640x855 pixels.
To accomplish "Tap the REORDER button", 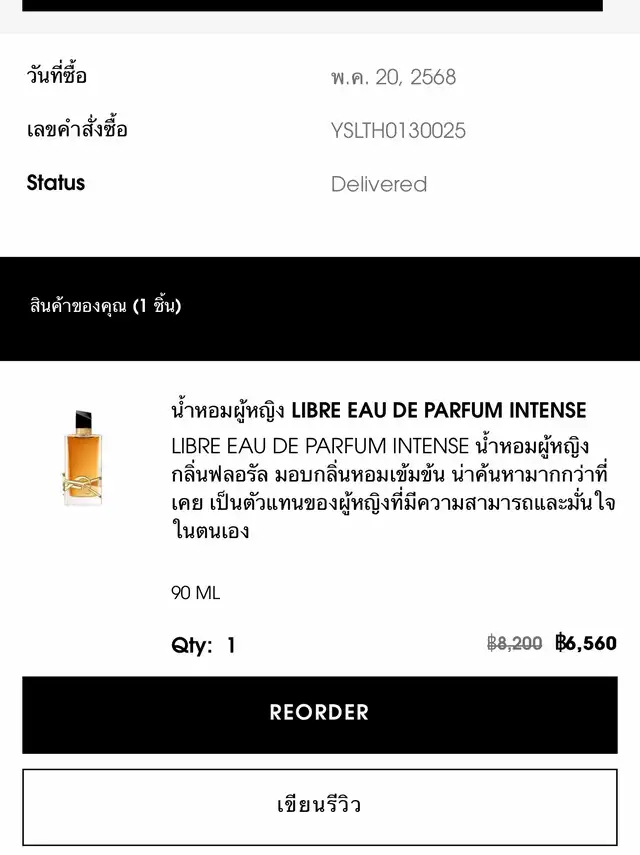I will point(319,713).
